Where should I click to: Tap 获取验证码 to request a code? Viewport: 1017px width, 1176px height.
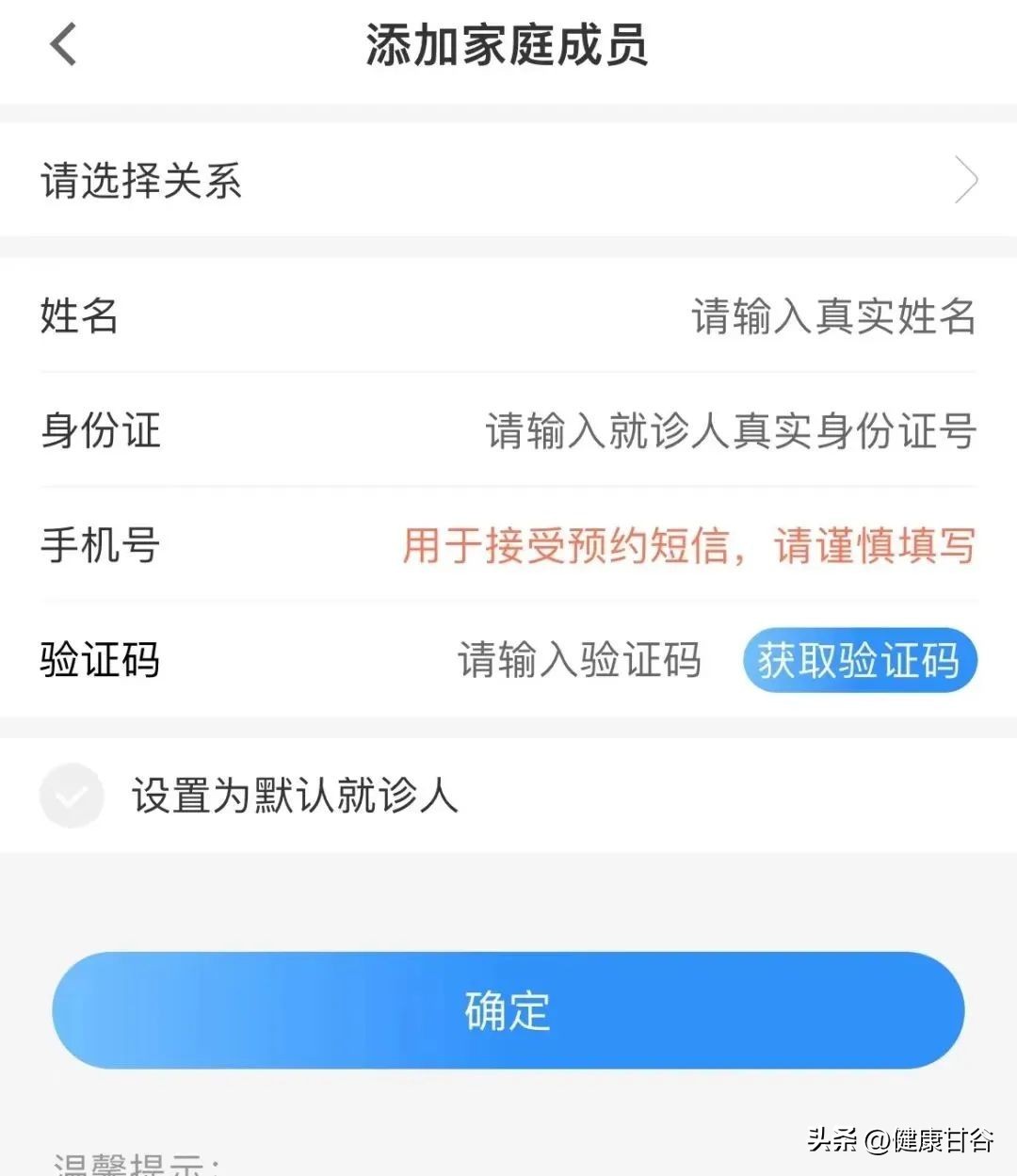(x=859, y=660)
